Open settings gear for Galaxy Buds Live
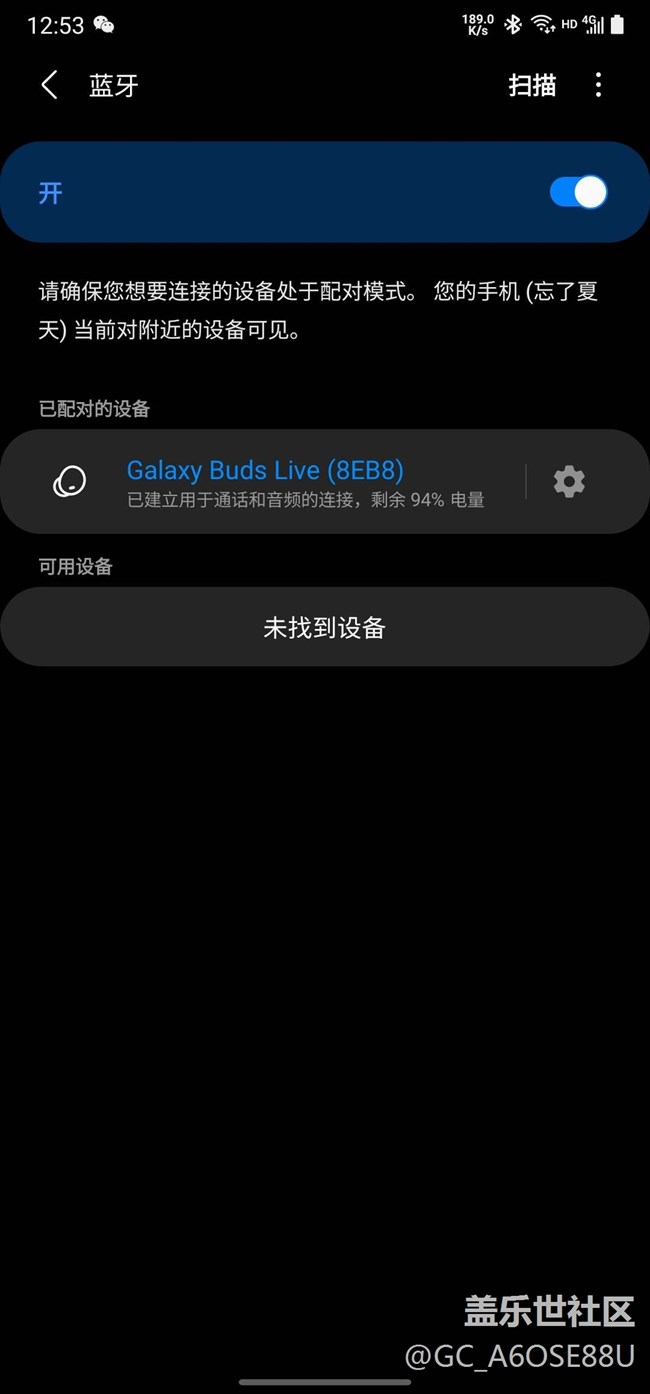 [569, 481]
